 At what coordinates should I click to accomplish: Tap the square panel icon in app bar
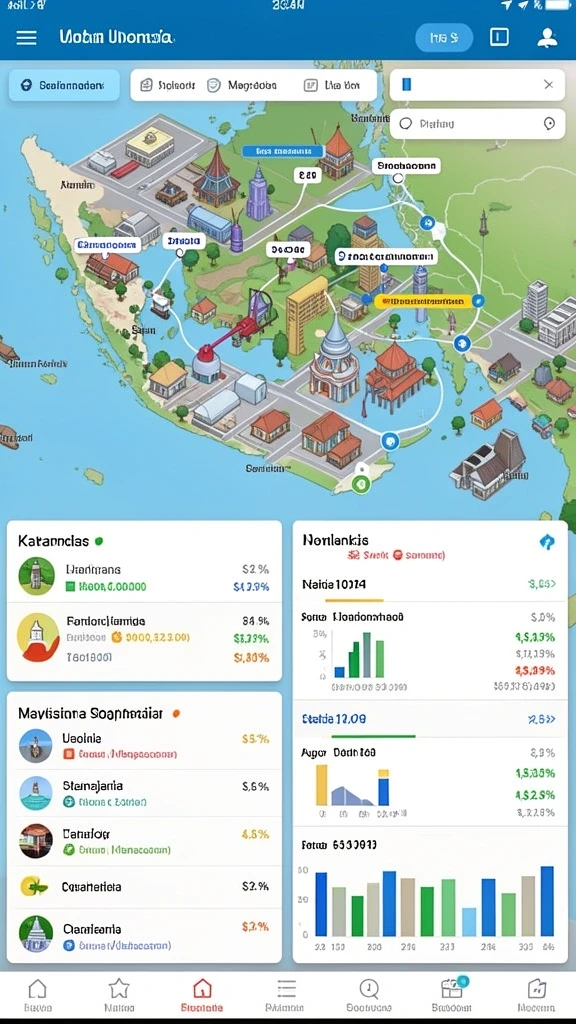[499, 37]
